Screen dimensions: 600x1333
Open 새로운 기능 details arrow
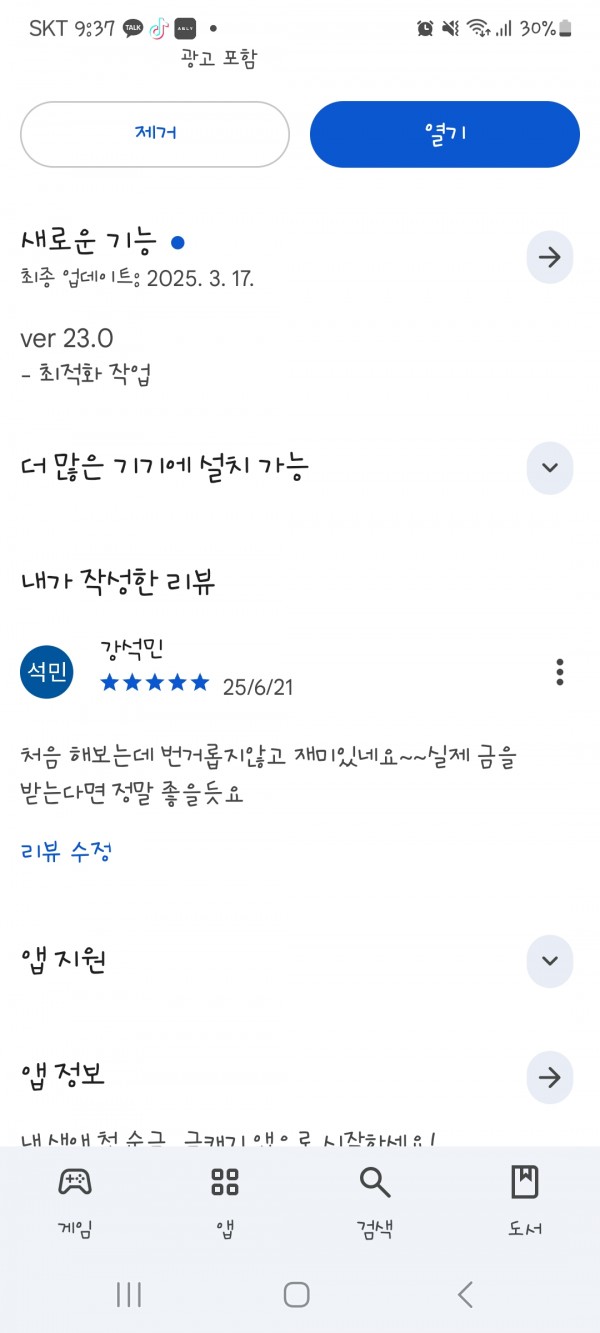[550, 257]
